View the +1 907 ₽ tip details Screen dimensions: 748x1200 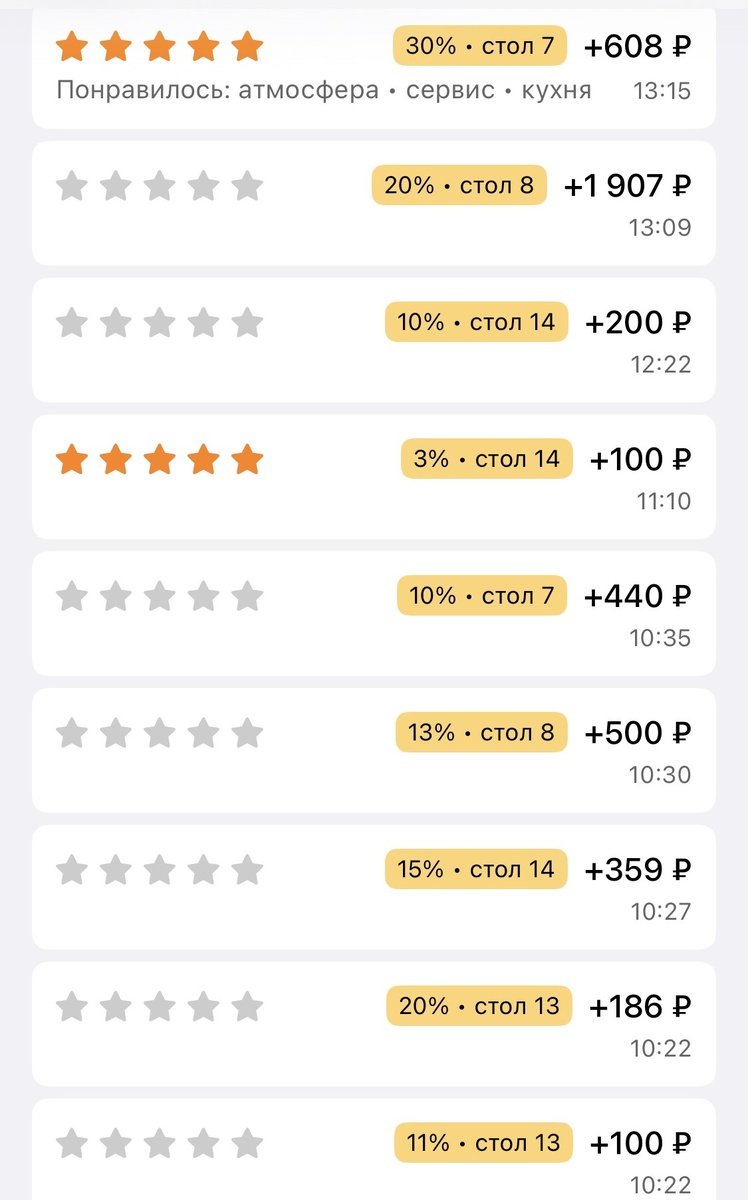click(x=374, y=203)
